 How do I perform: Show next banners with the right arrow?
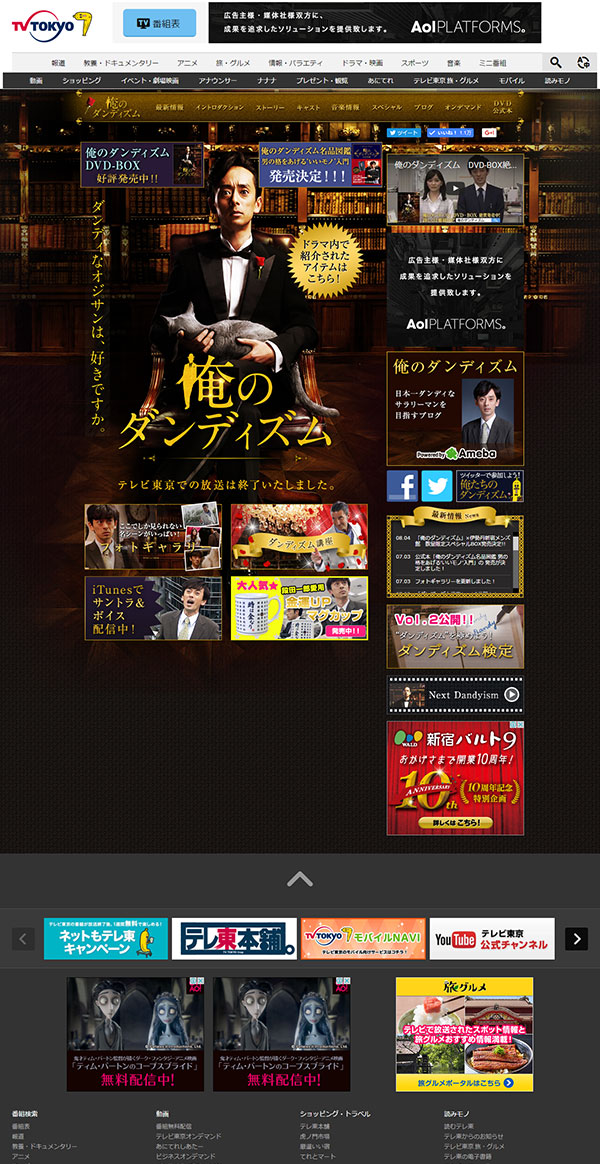pos(576,938)
